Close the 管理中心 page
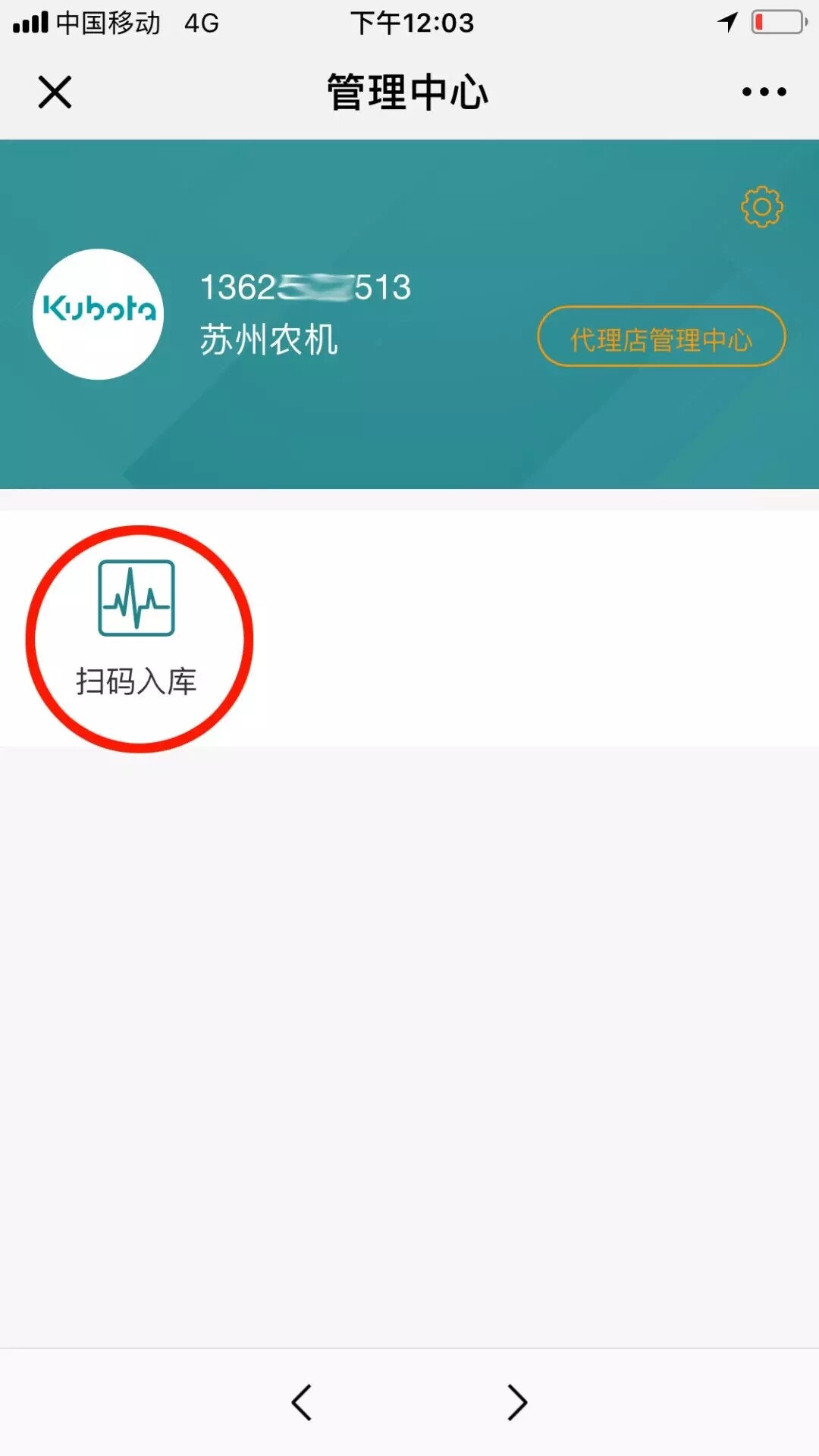819x1456 pixels. coord(55,92)
